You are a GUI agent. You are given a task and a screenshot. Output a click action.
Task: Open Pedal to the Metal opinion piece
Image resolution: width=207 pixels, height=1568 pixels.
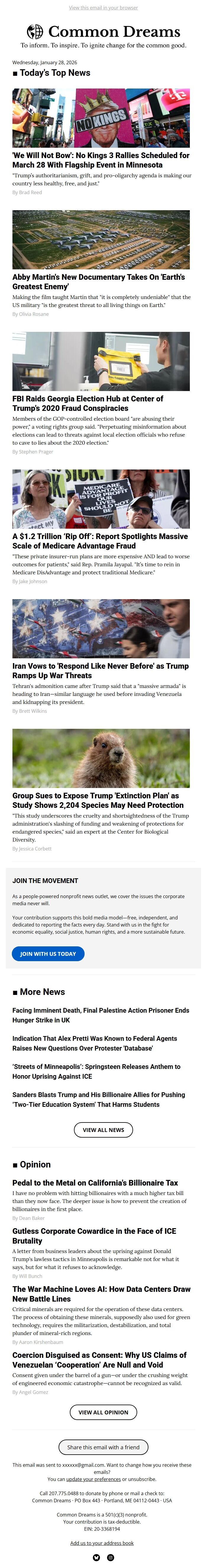(95, 1183)
